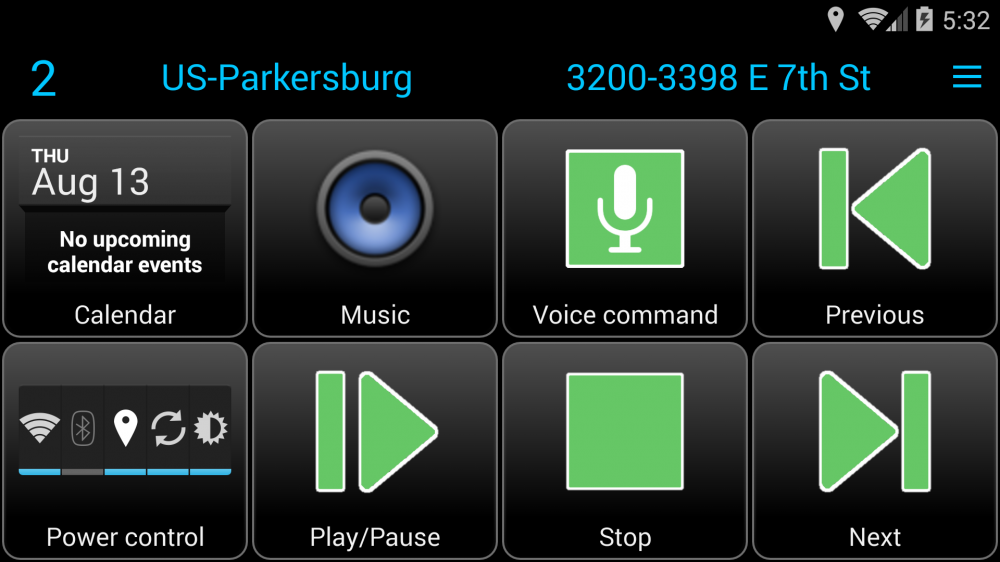Toggle auto-sync in Power control
The width and height of the screenshot is (1000, 562).
[x=168, y=430]
